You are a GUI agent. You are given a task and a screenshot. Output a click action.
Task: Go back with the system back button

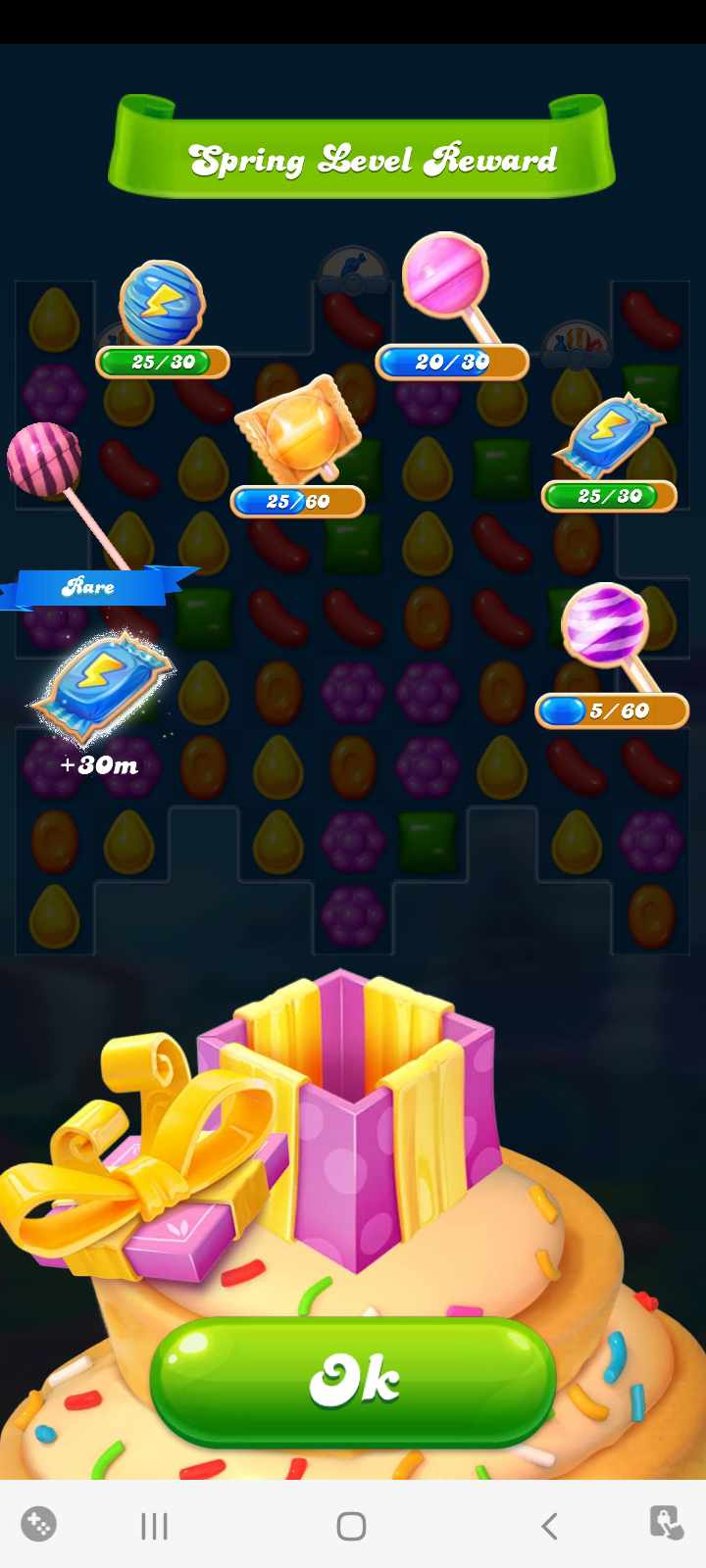pos(549,1526)
